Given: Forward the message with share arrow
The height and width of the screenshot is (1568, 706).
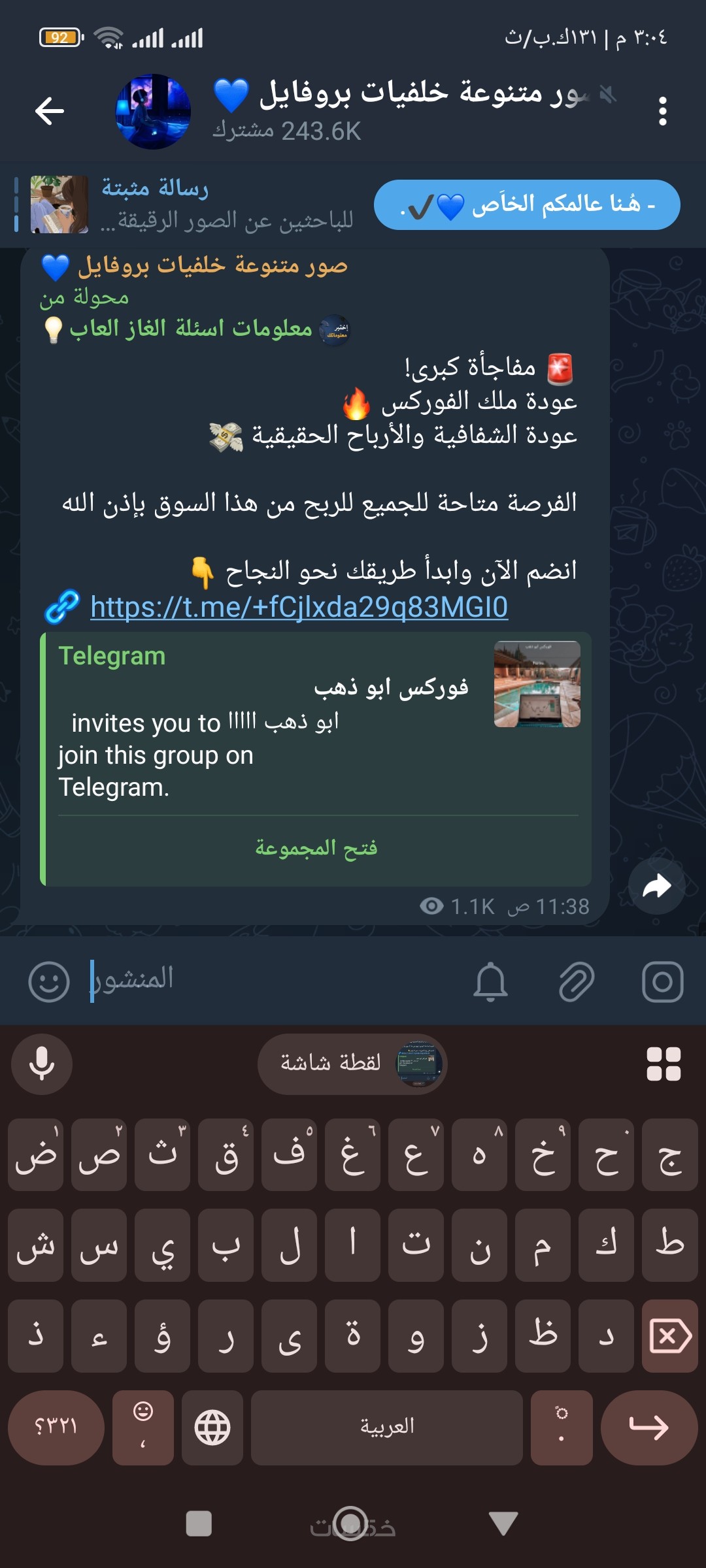Looking at the screenshot, I should (656, 886).
